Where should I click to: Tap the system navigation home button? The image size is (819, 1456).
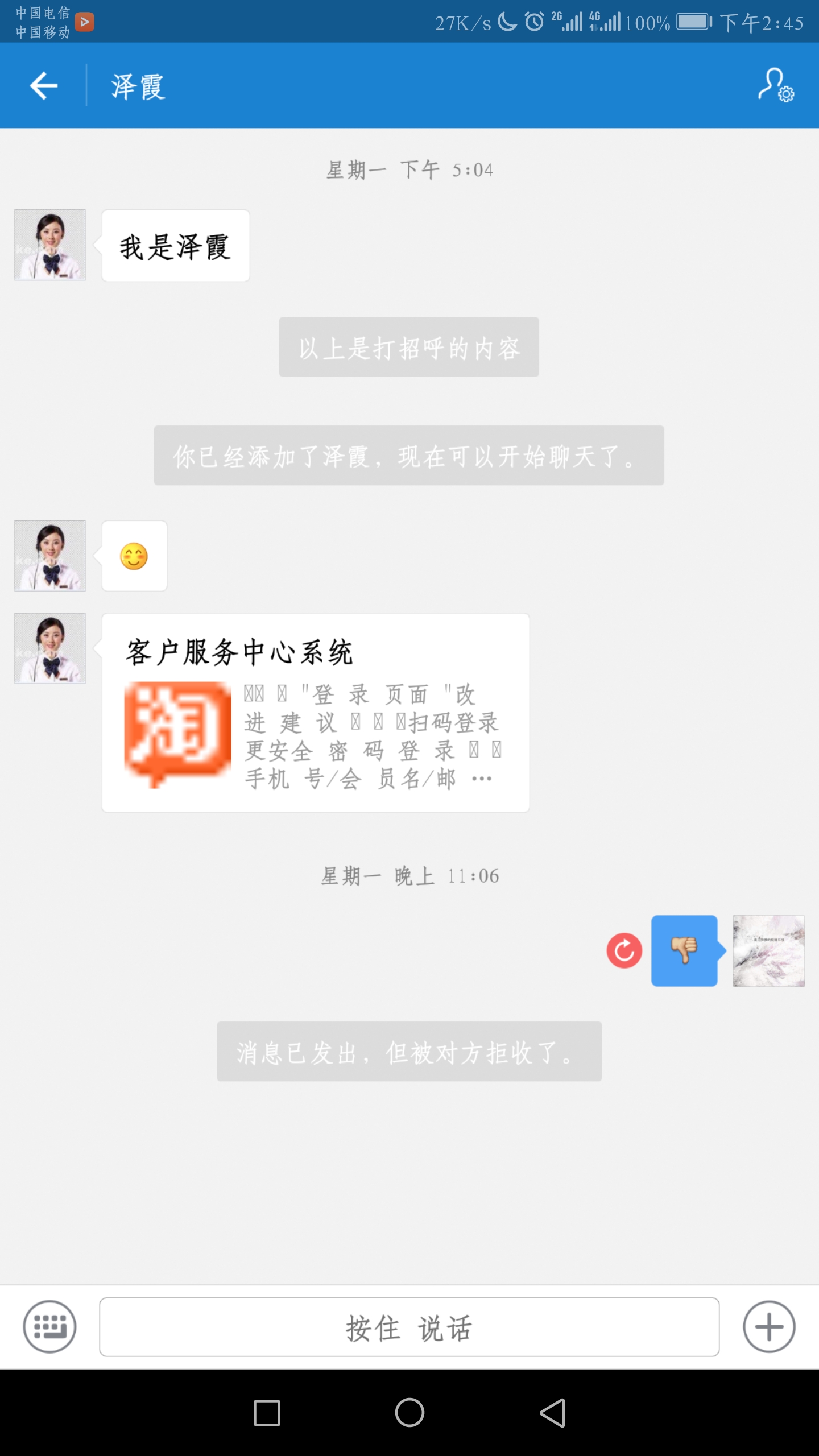[409, 1413]
